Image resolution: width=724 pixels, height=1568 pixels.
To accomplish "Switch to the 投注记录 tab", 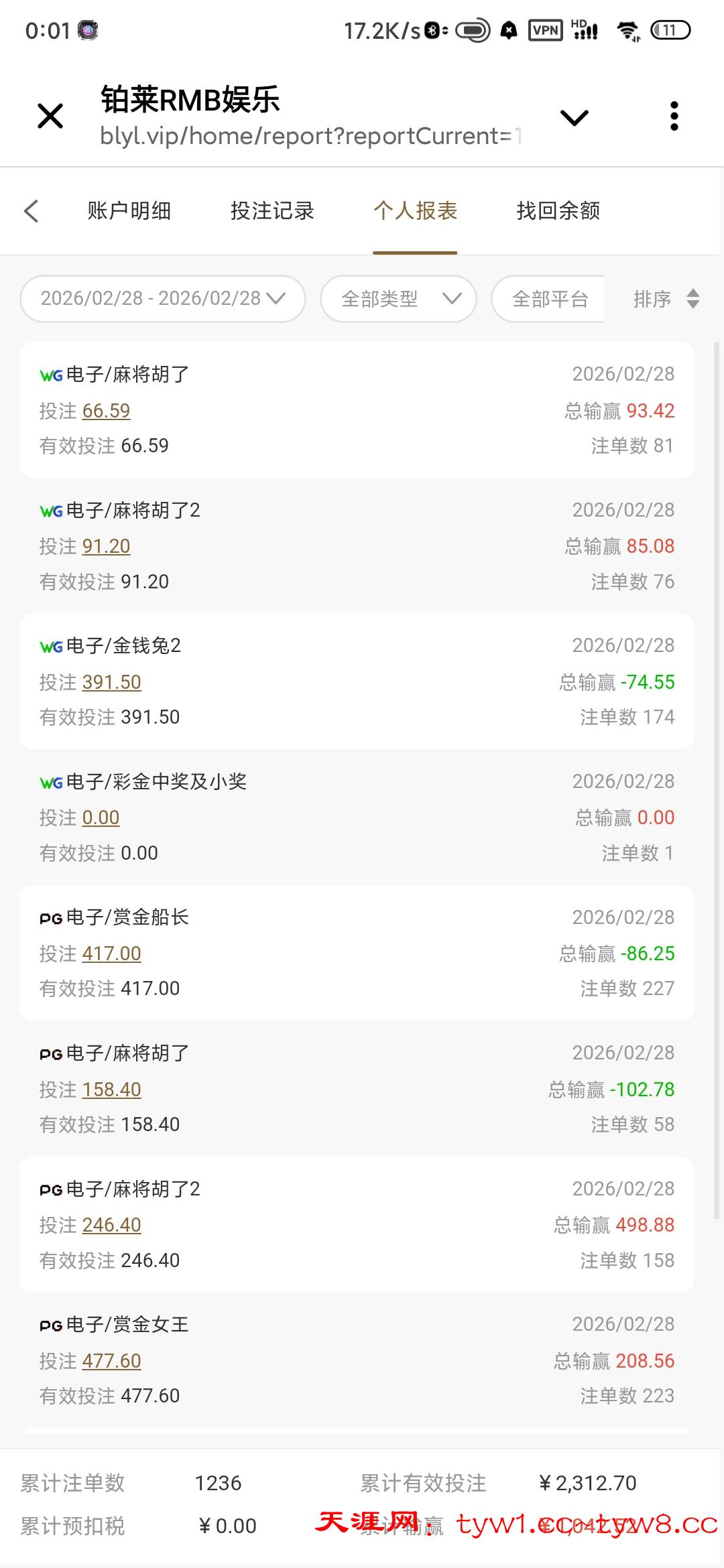I will pos(272,211).
